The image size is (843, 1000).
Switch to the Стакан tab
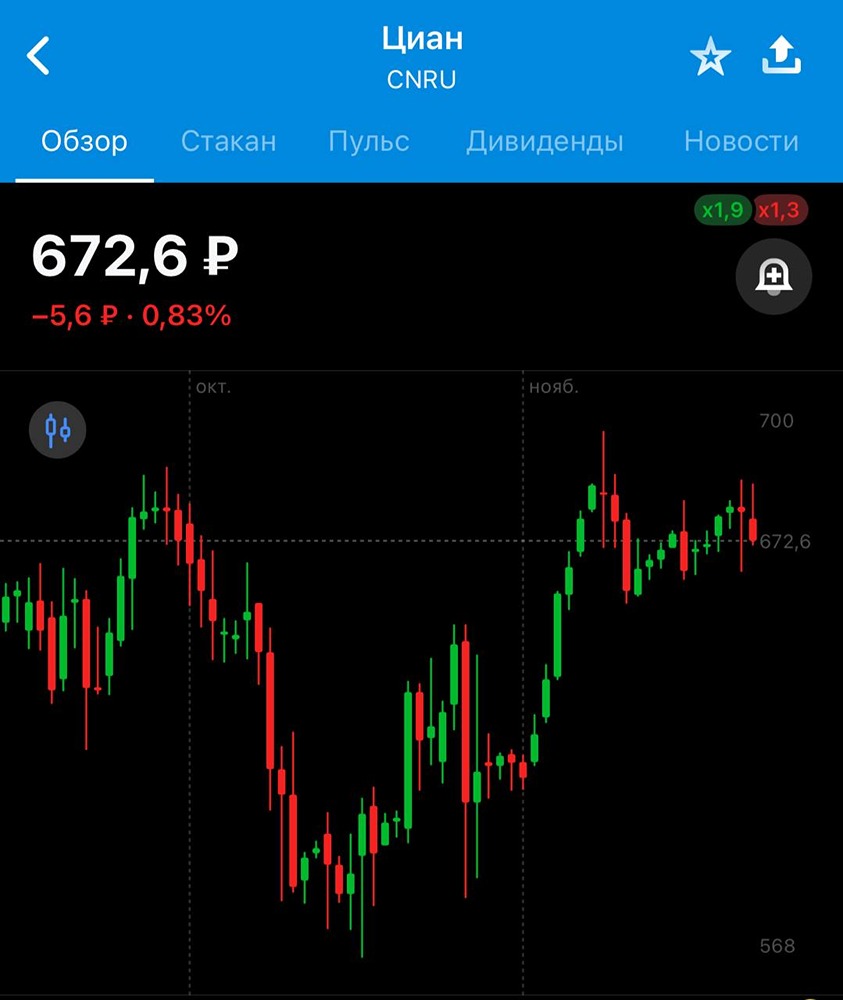point(228,141)
